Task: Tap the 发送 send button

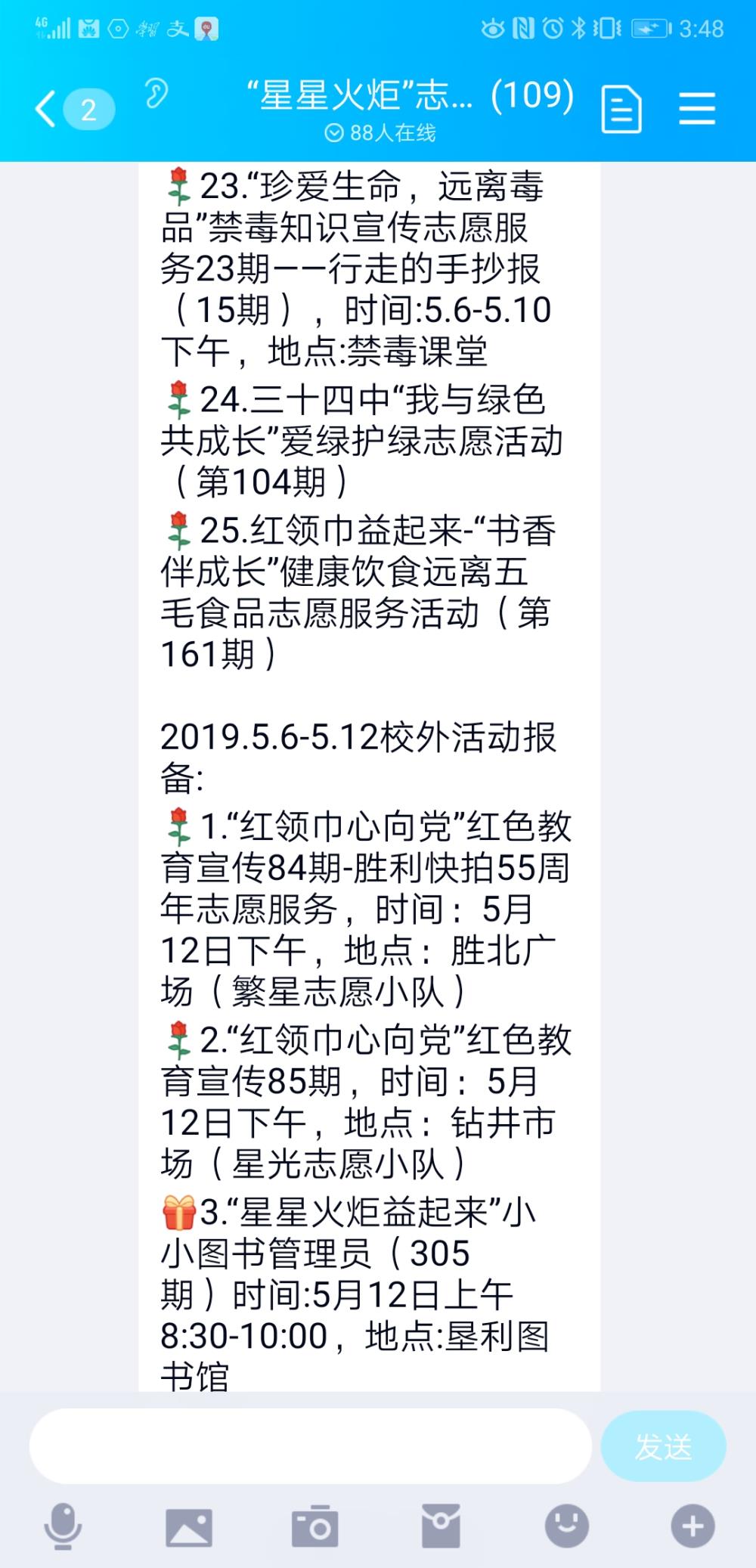Action: (664, 1446)
